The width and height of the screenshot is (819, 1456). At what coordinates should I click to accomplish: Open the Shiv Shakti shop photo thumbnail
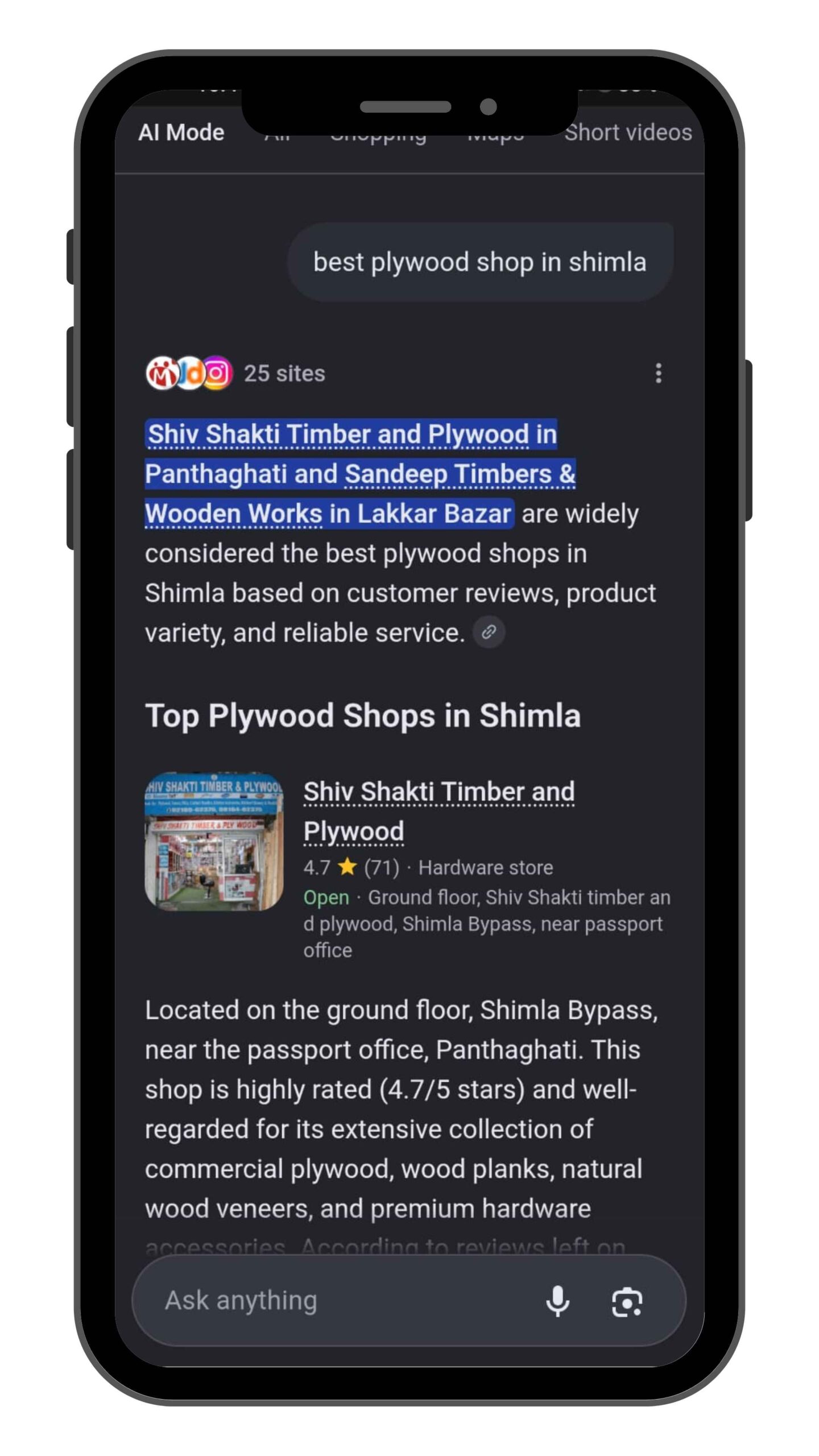click(214, 841)
